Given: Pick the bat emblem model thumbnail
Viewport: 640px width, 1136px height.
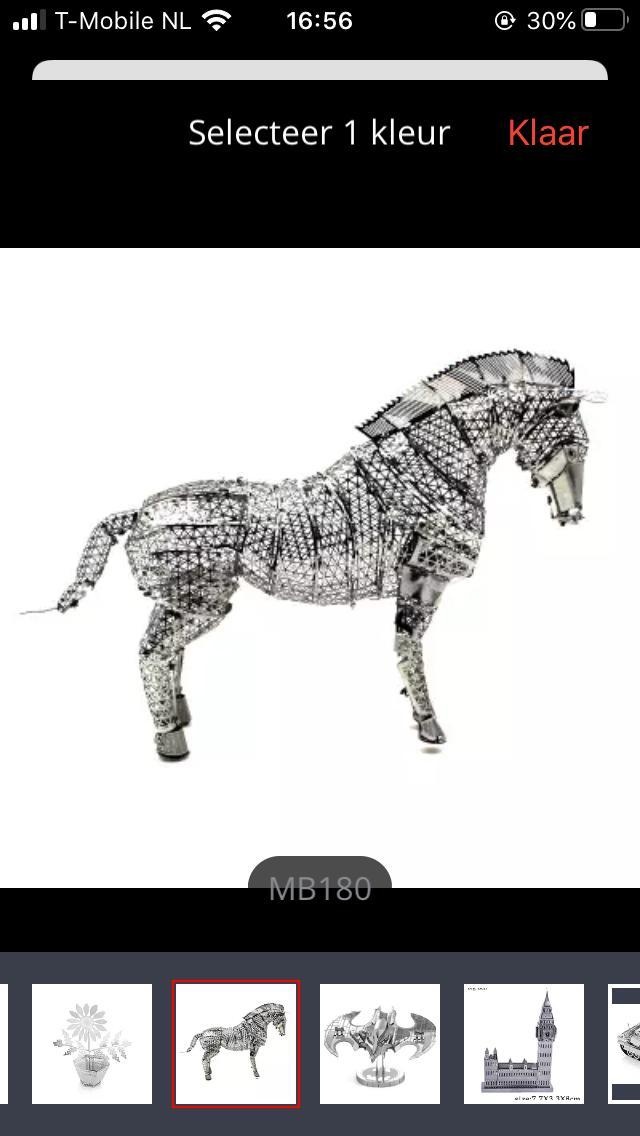Looking at the screenshot, I should tap(380, 1043).
